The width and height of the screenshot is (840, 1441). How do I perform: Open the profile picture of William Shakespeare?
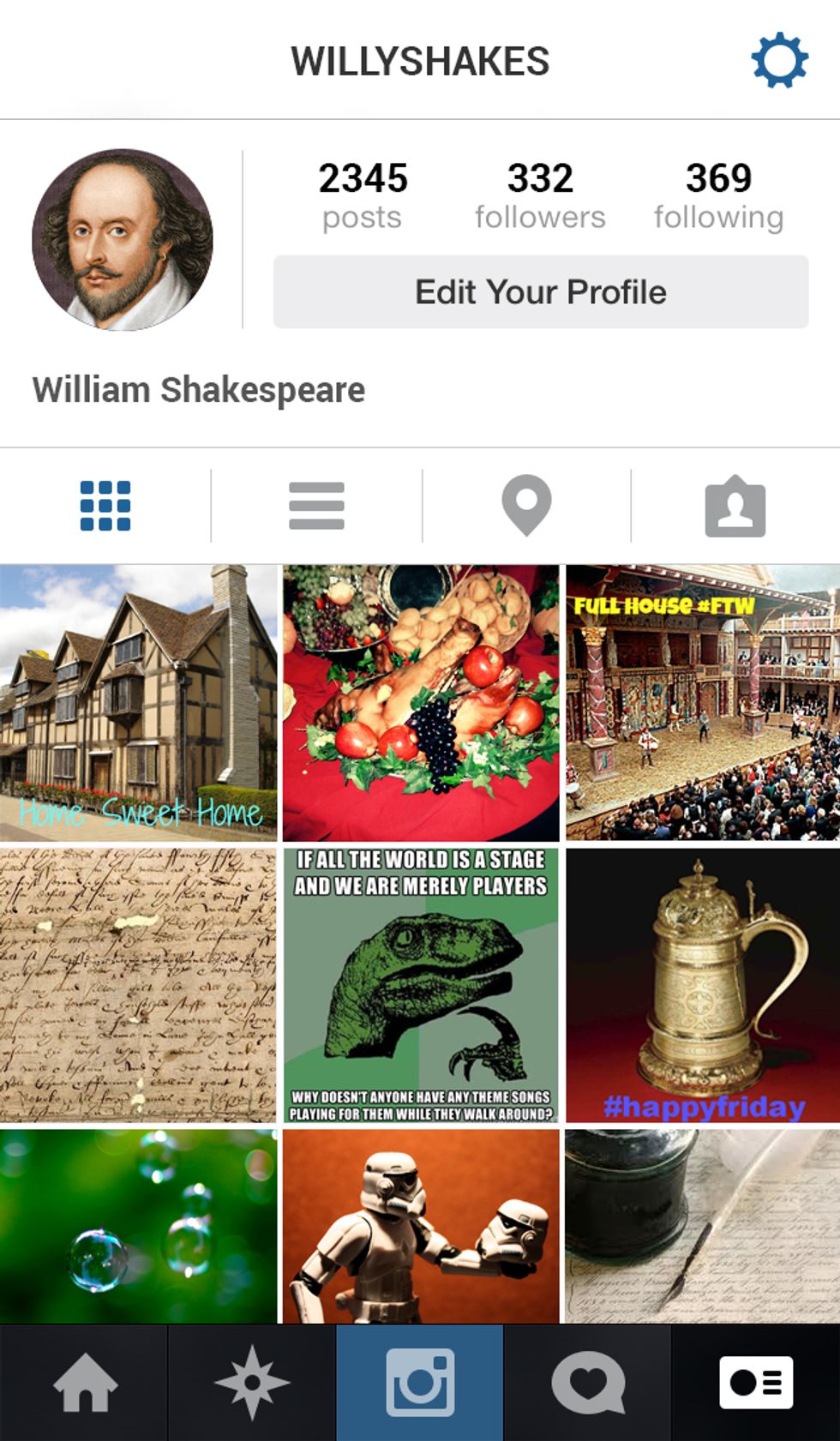[123, 239]
